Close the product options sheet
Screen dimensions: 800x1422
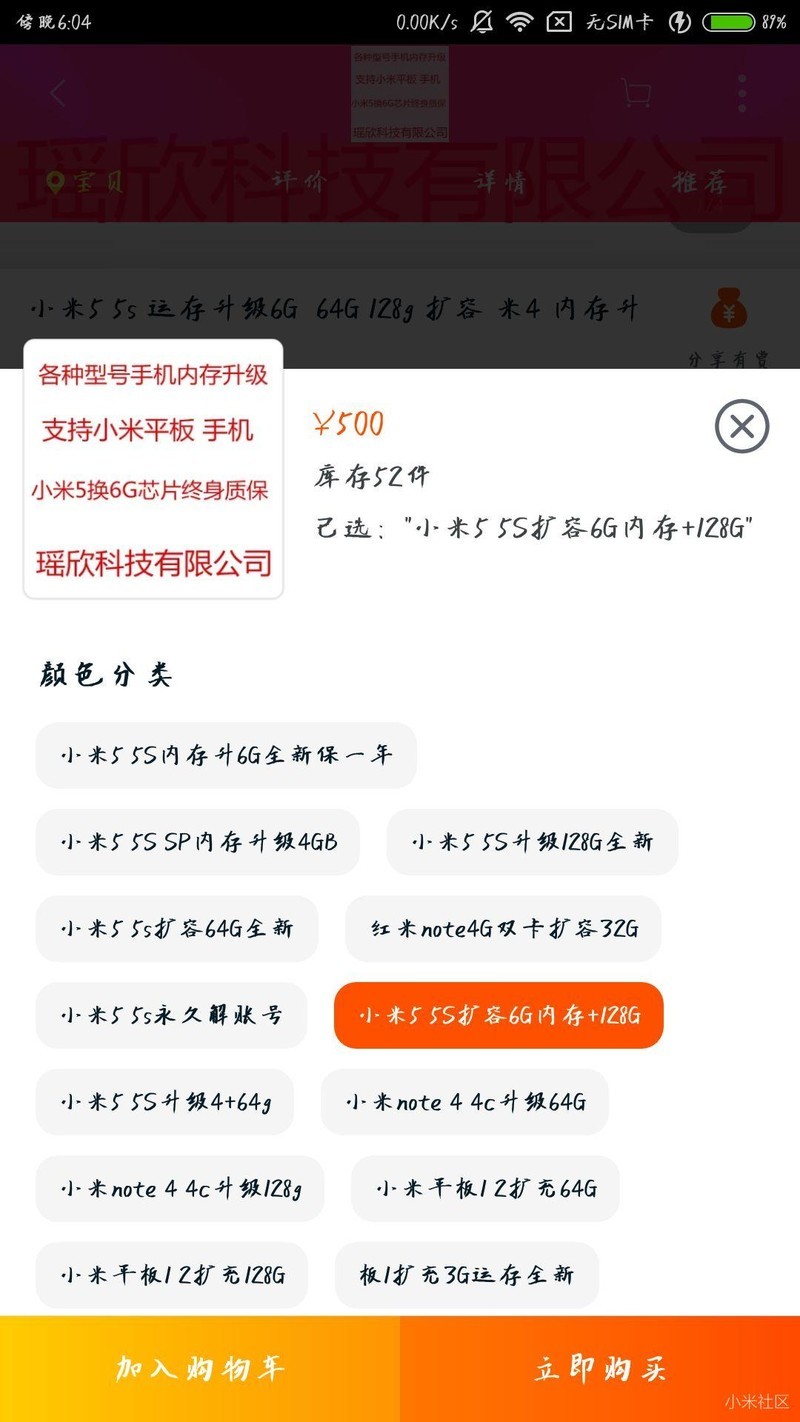point(740,426)
